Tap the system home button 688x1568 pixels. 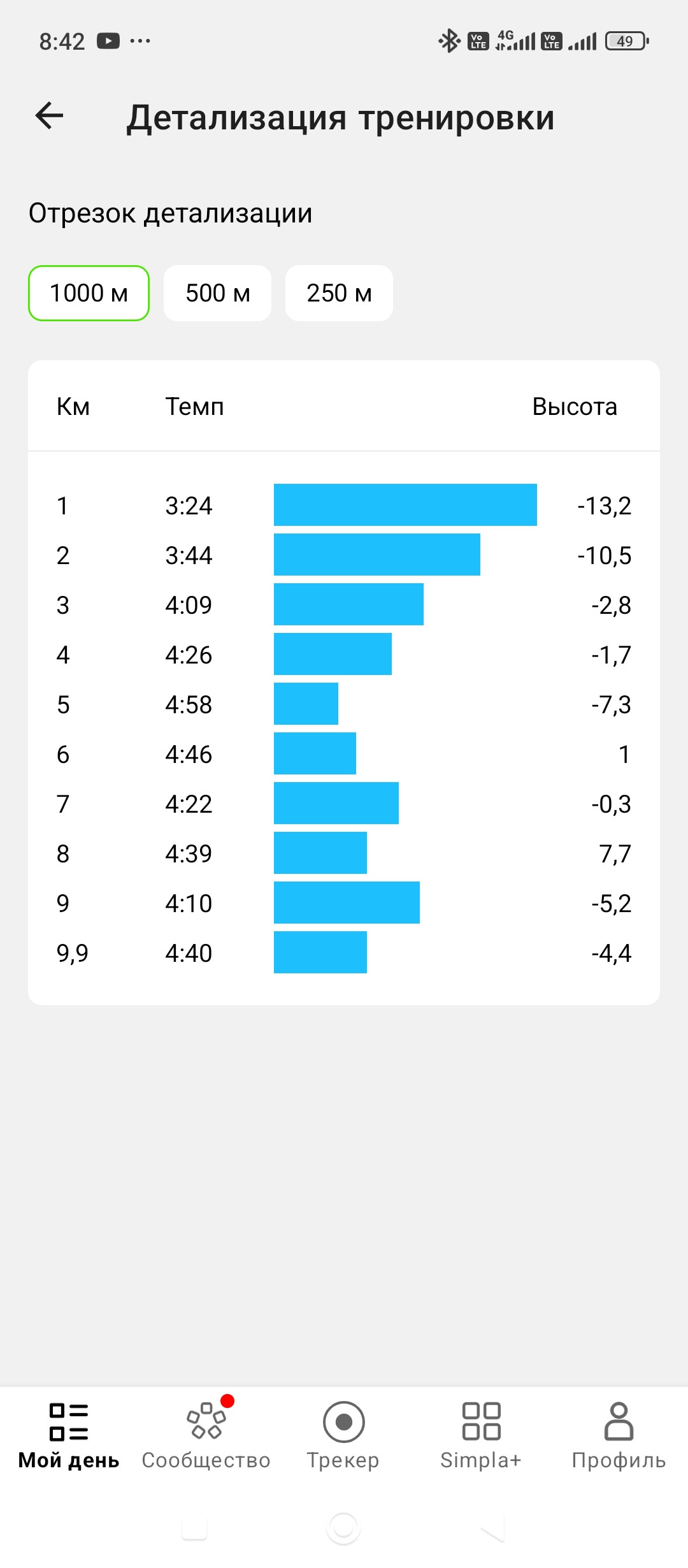[x=344, y=1528]
